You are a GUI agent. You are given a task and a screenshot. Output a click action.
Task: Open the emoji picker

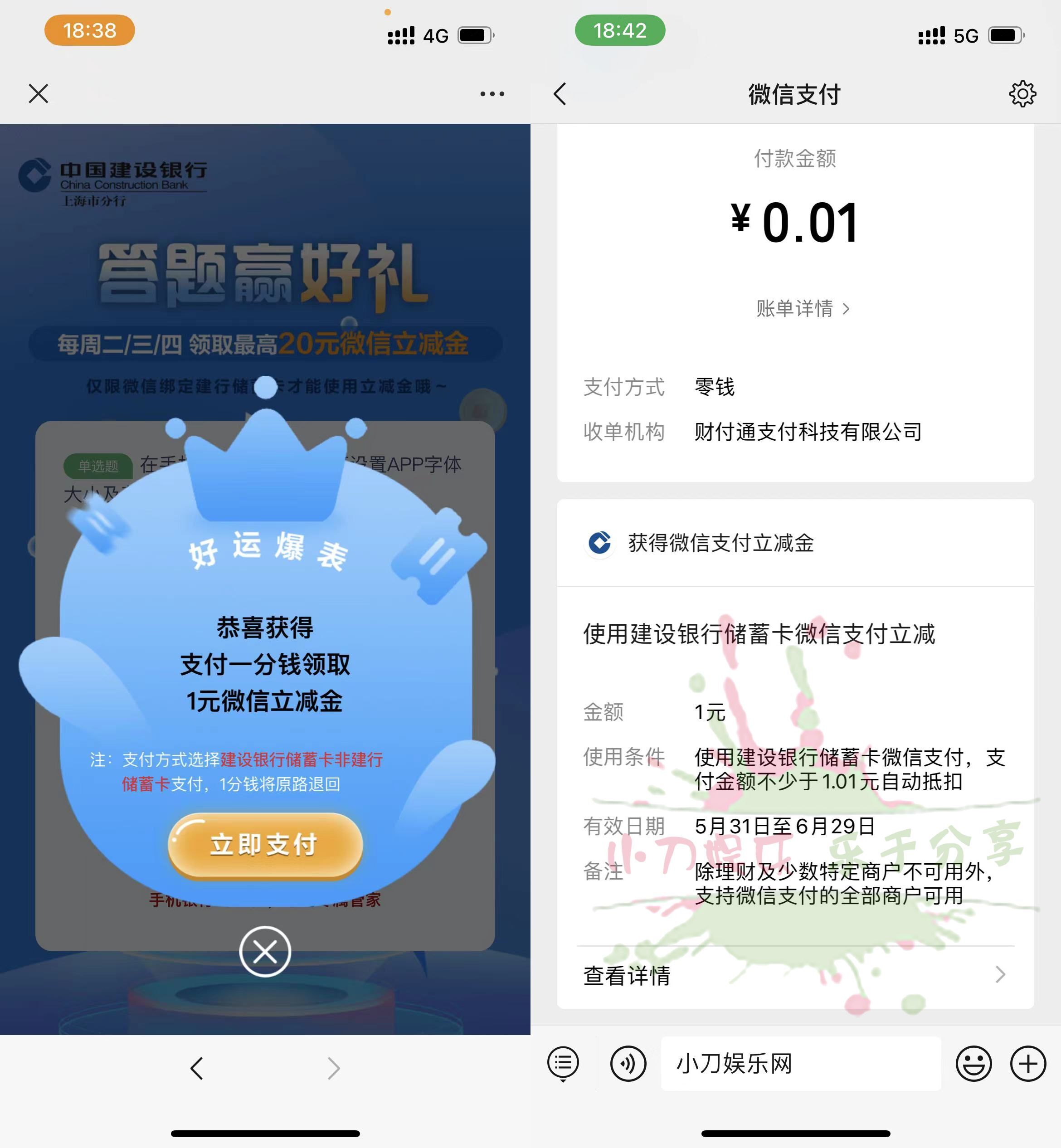coord(973,1064)
